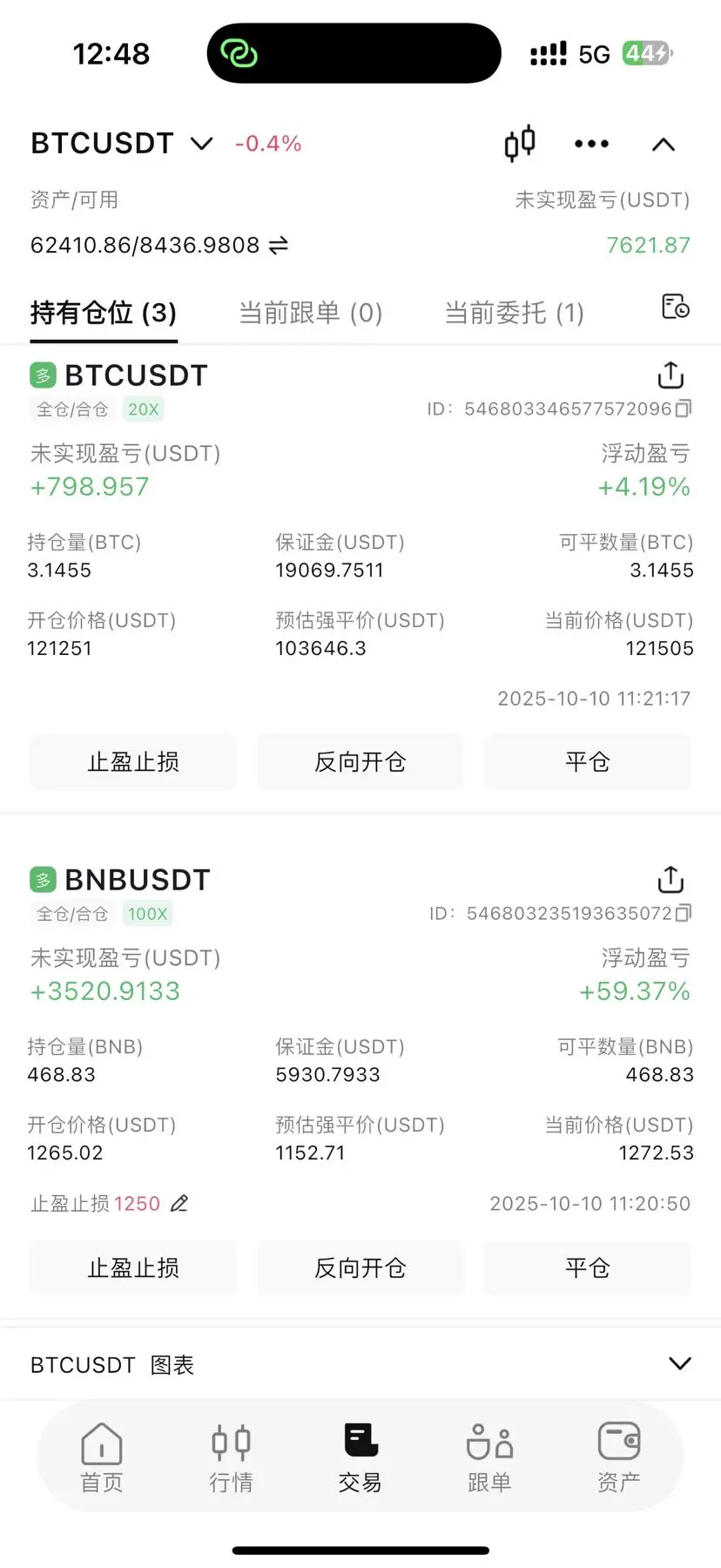Set 止盈止损 for the BTCUSDT position
721x1568 pixels.
(x=133, y=762)
